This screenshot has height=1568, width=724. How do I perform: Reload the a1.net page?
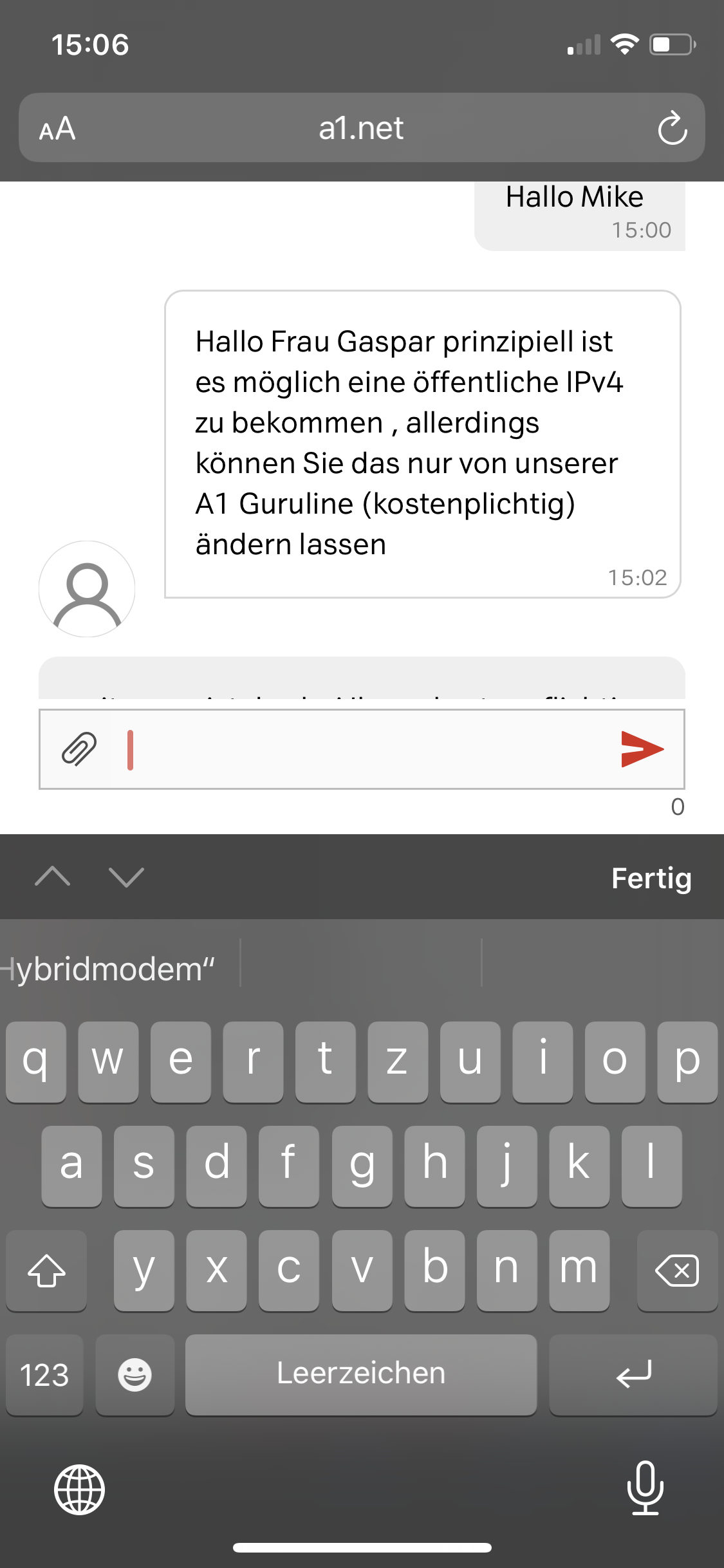coord(672,128)
